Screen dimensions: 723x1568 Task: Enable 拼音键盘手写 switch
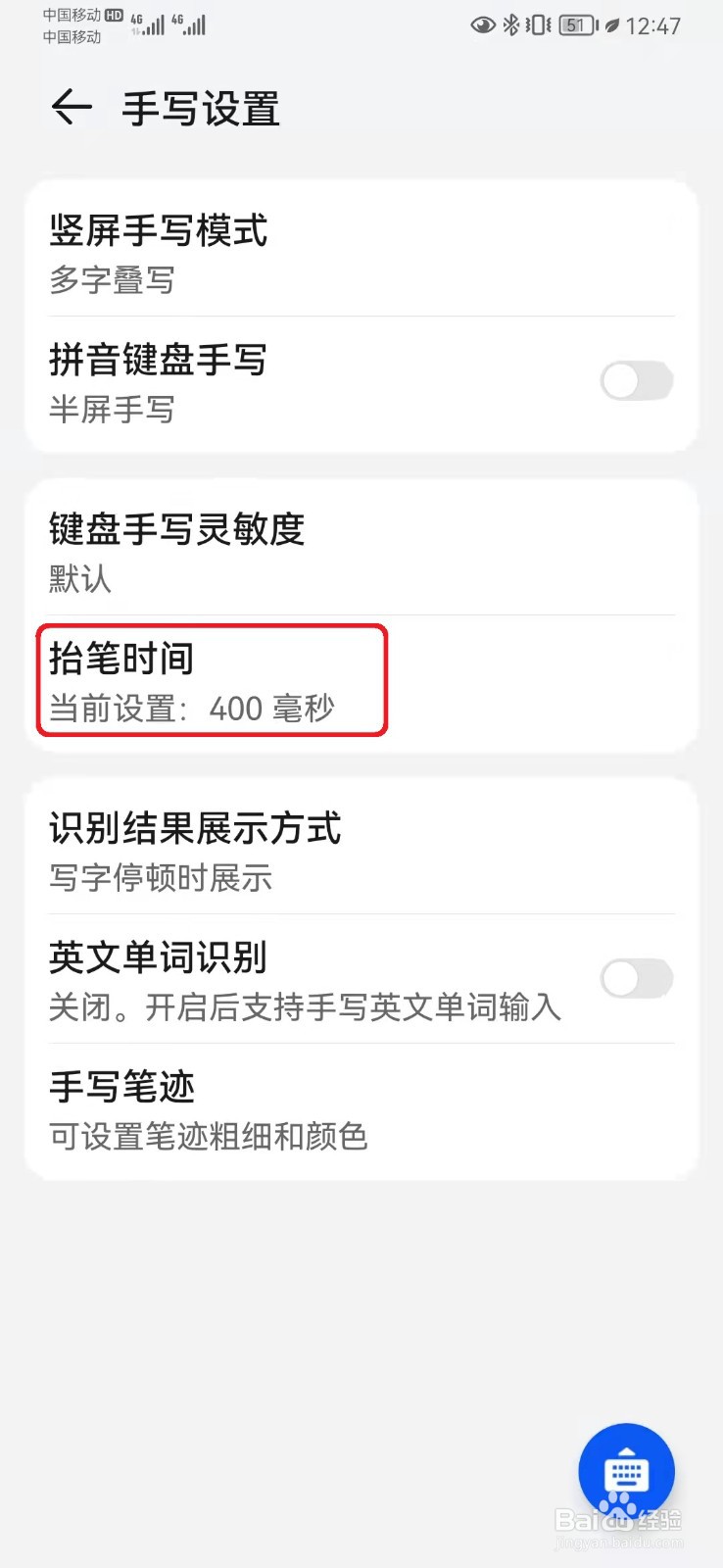click(x=636, y=381)
